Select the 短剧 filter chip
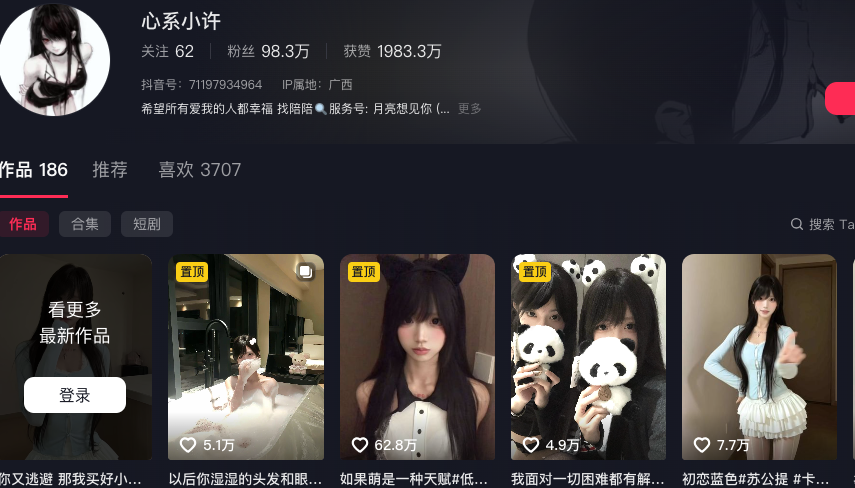The width and height of the screenshot is (855, 488). pyautogui.click(x=147, y=224)
